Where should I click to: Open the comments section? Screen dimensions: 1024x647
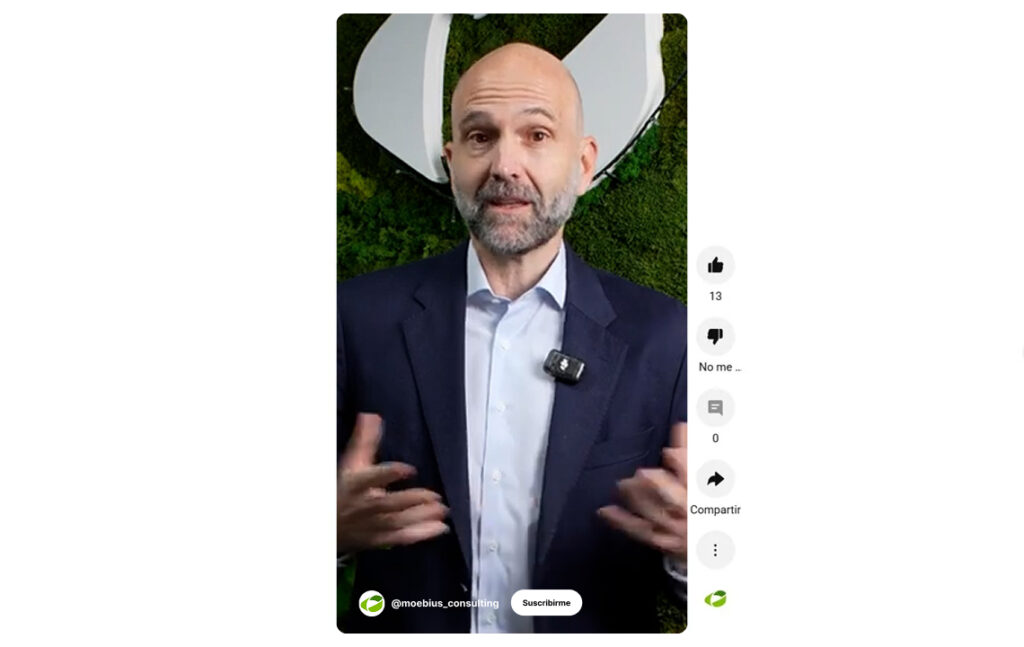click(715, 408)
